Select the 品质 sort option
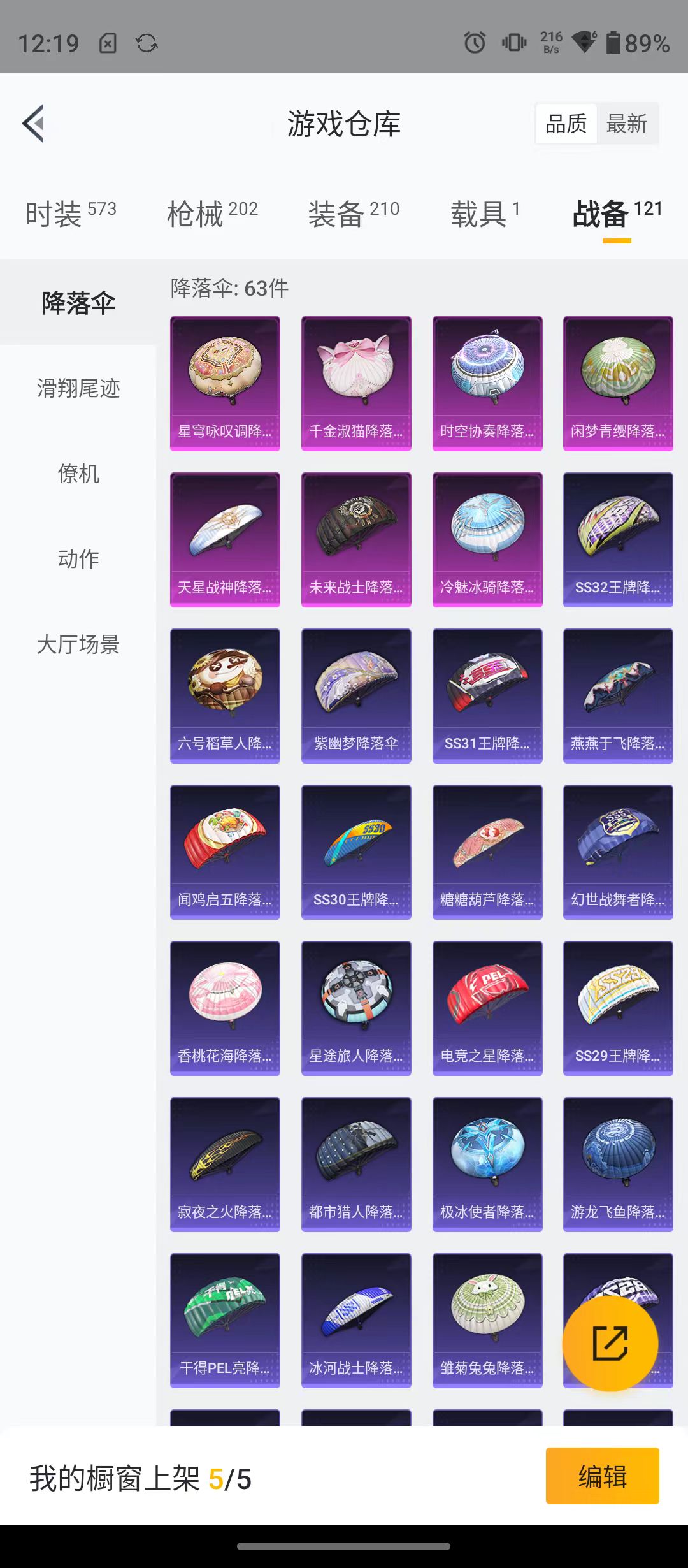This screenshot has height=1568, width=688. tap(566, 124)
